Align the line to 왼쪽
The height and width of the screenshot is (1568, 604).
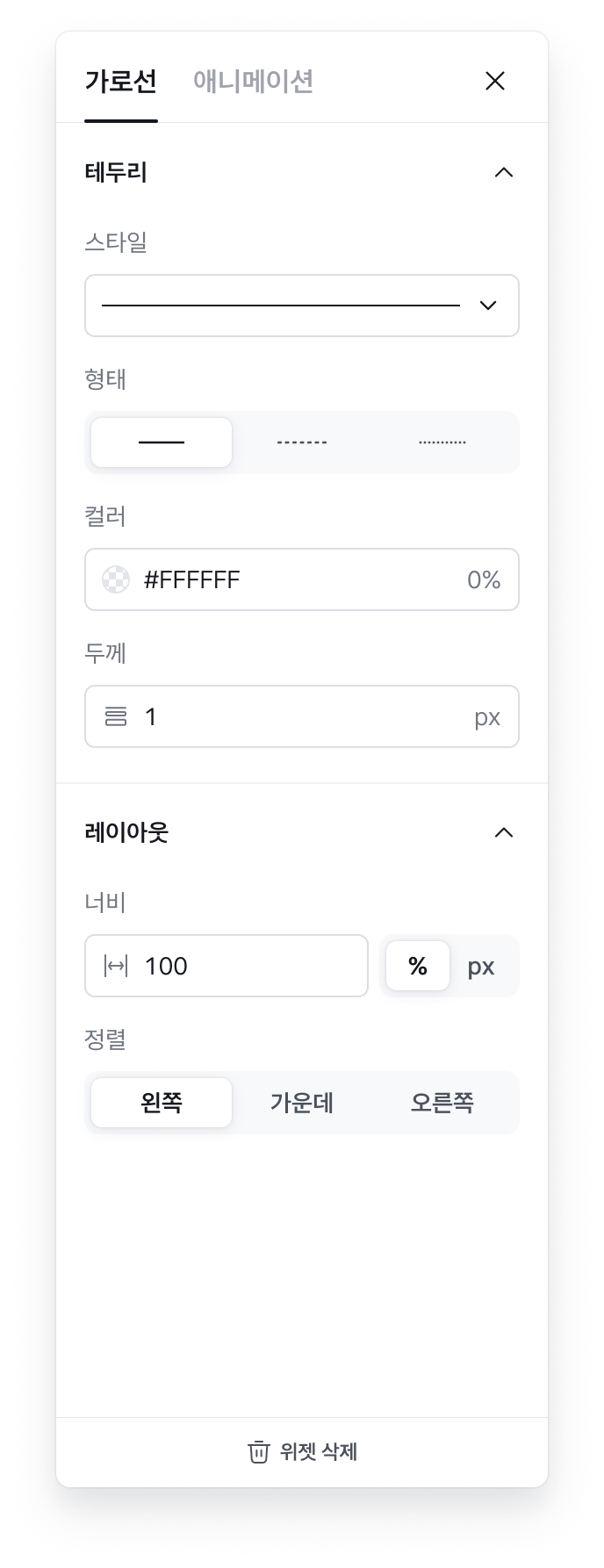pos(162,1103)
